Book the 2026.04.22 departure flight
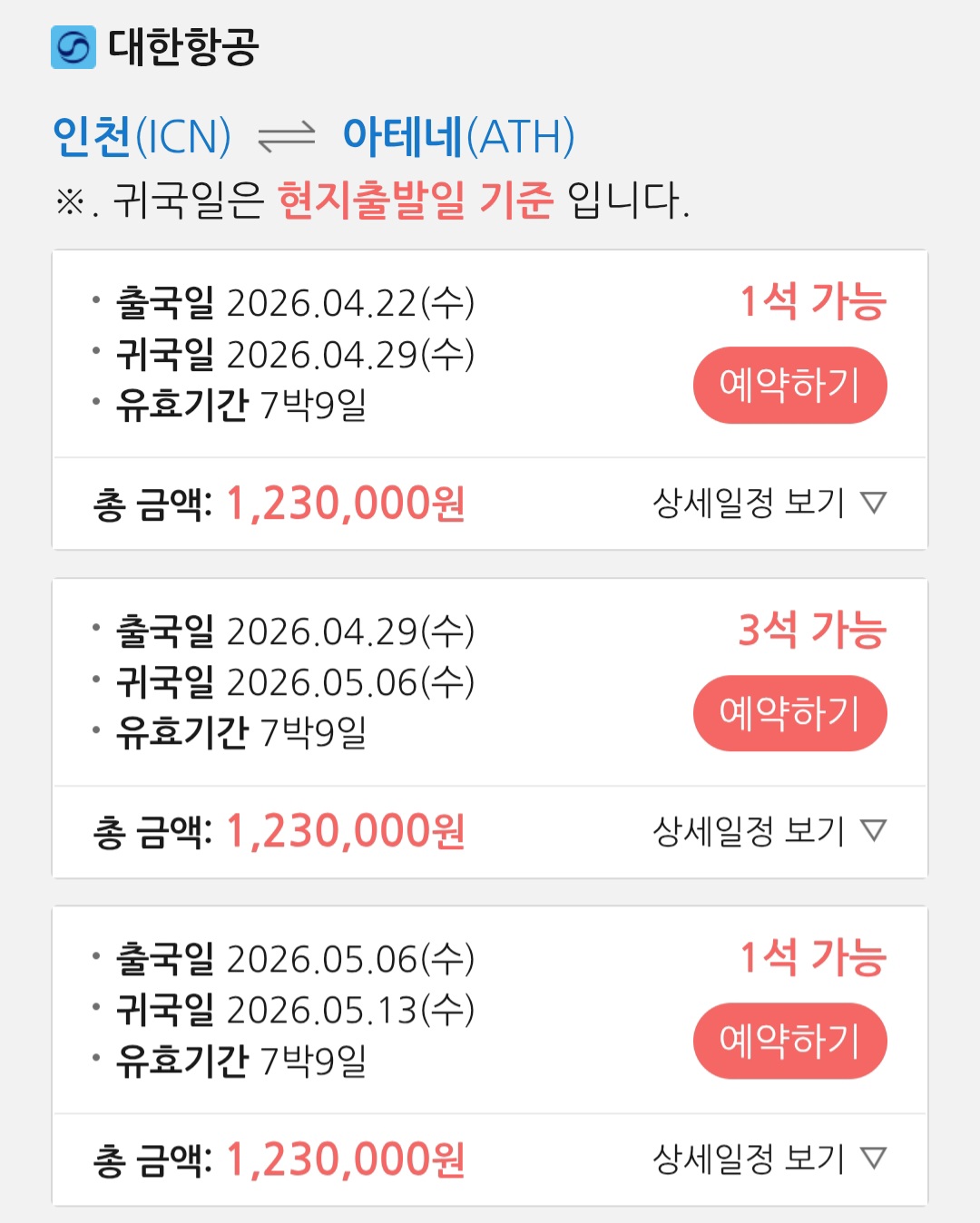The height and width of the screenshot is (1223, 980). pos(789,385)
